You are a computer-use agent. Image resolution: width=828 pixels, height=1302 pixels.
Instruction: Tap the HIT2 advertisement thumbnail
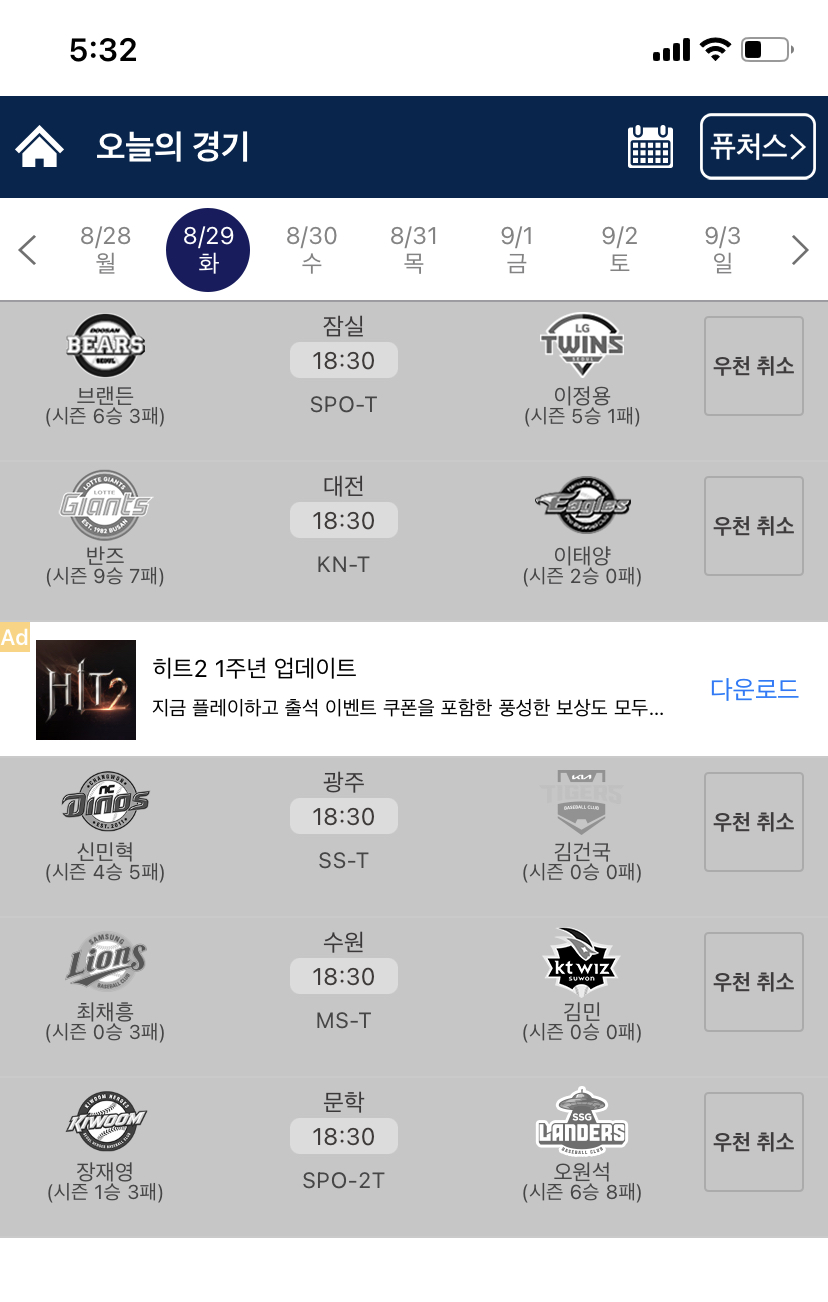[x=85, y=689]
